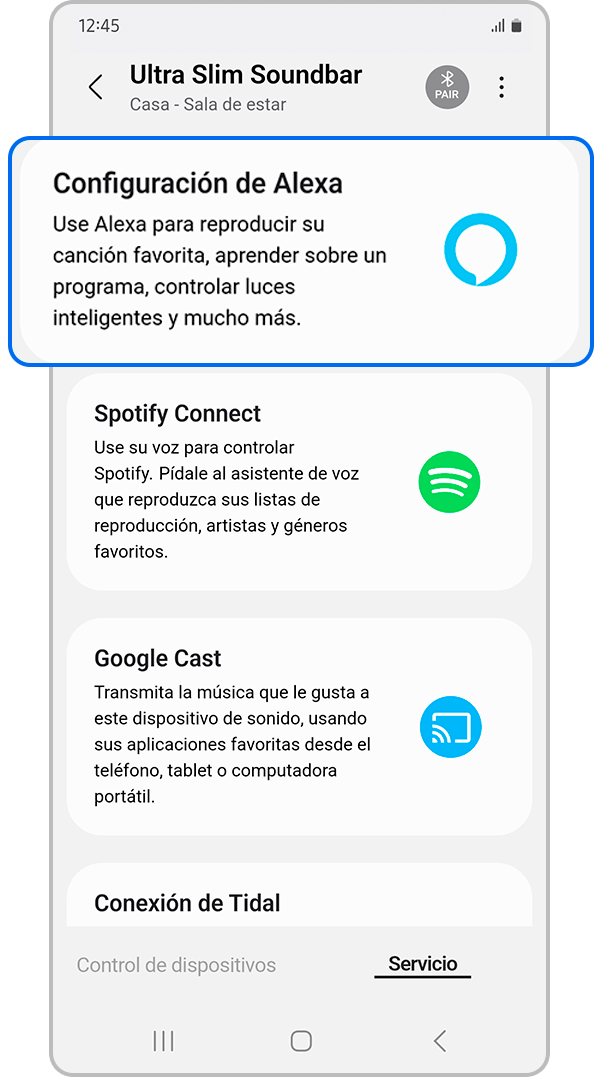Viewport: 600px width, 1077px height.
Task: Open Configuración de Alexa card
Action: coord(299,251)
